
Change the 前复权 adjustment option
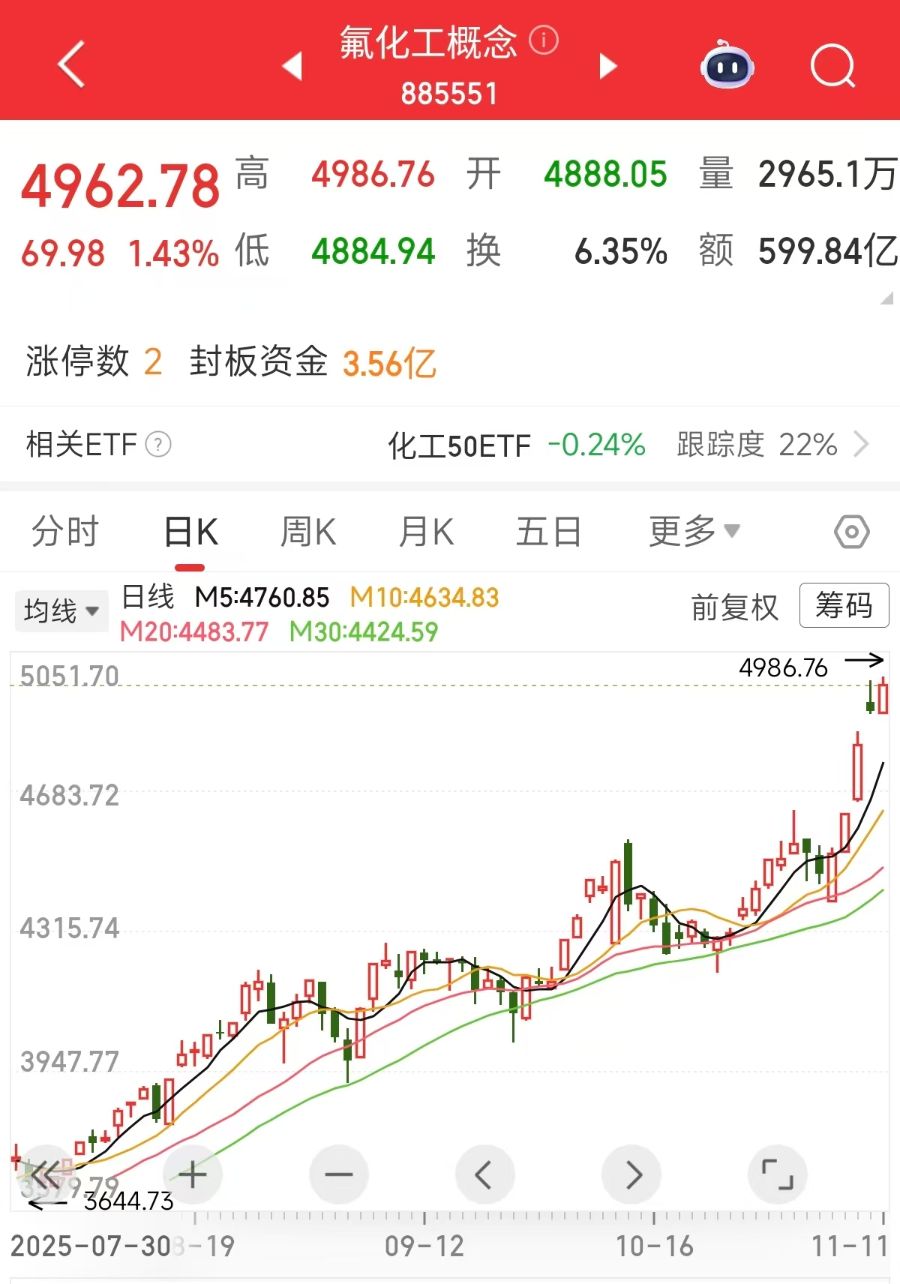point(734,607)
